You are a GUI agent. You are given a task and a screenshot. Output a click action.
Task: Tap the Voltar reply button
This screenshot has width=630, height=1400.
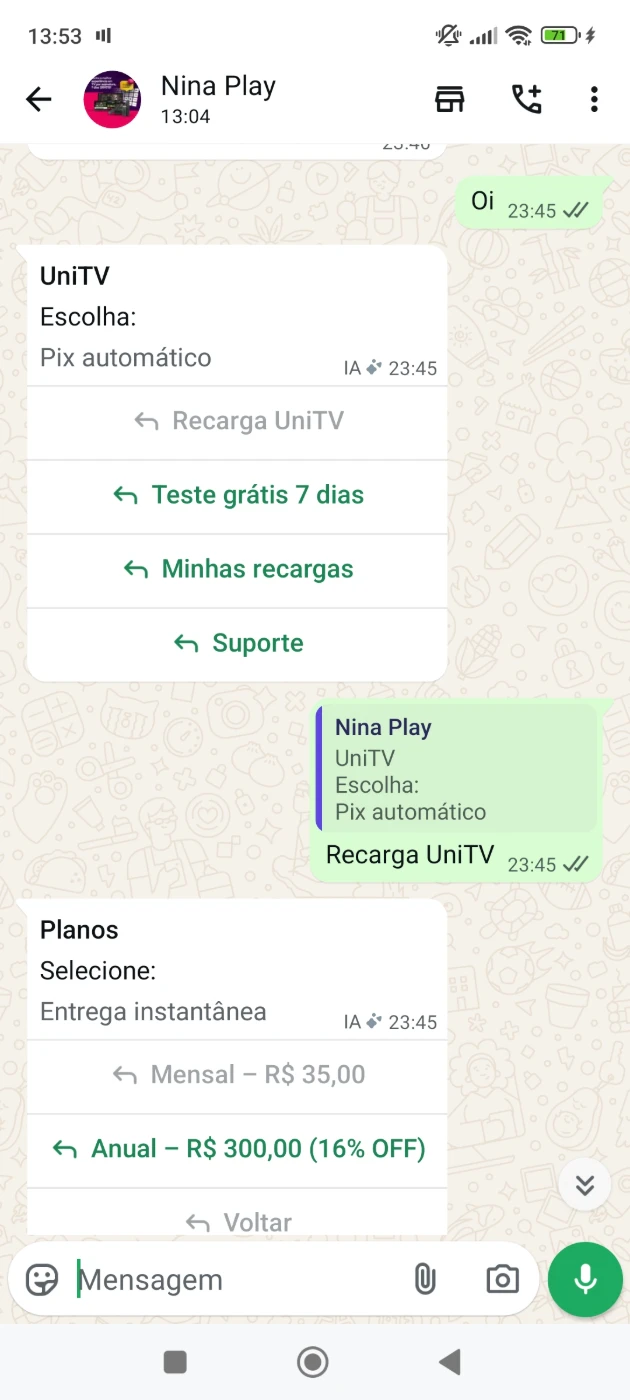click(238, 1222)
